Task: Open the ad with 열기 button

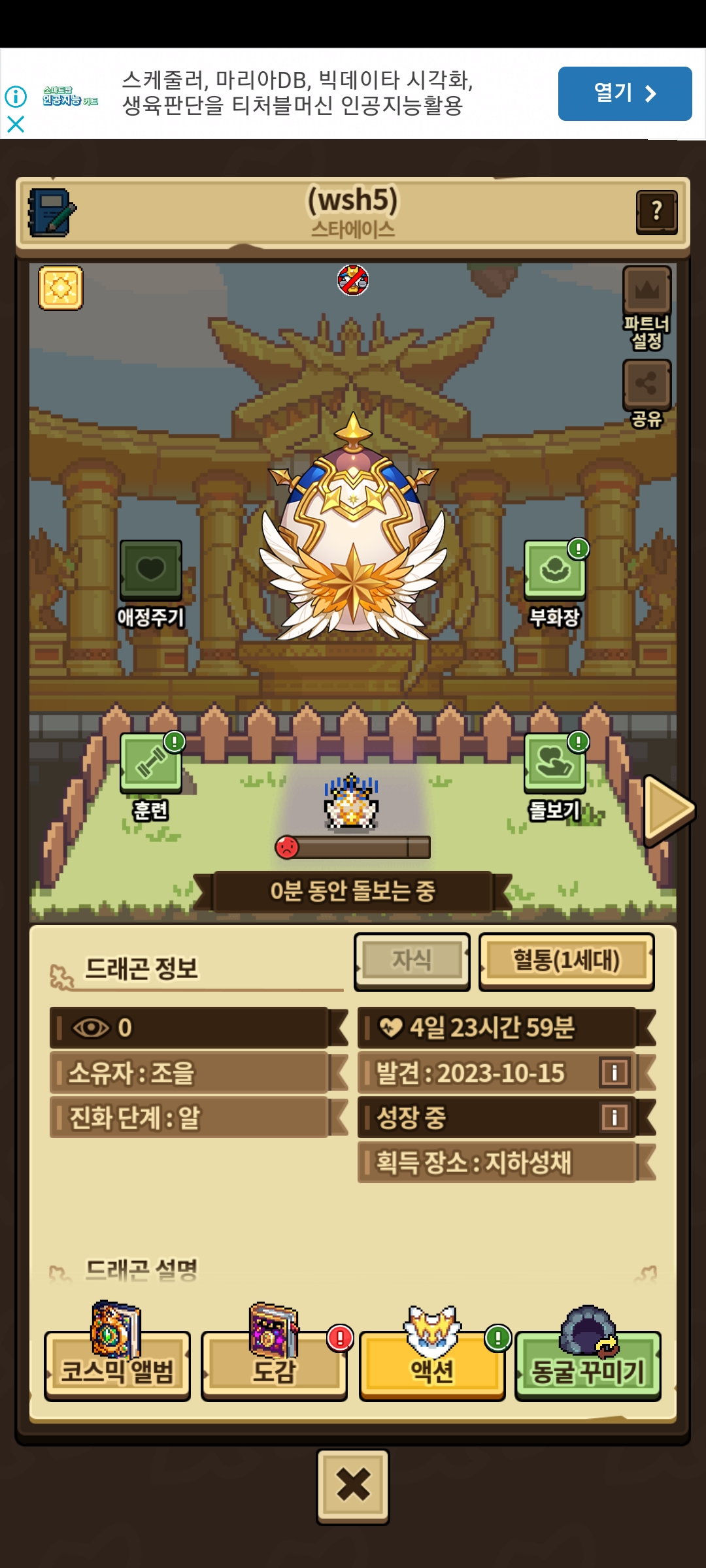Action: coord(624,93)
